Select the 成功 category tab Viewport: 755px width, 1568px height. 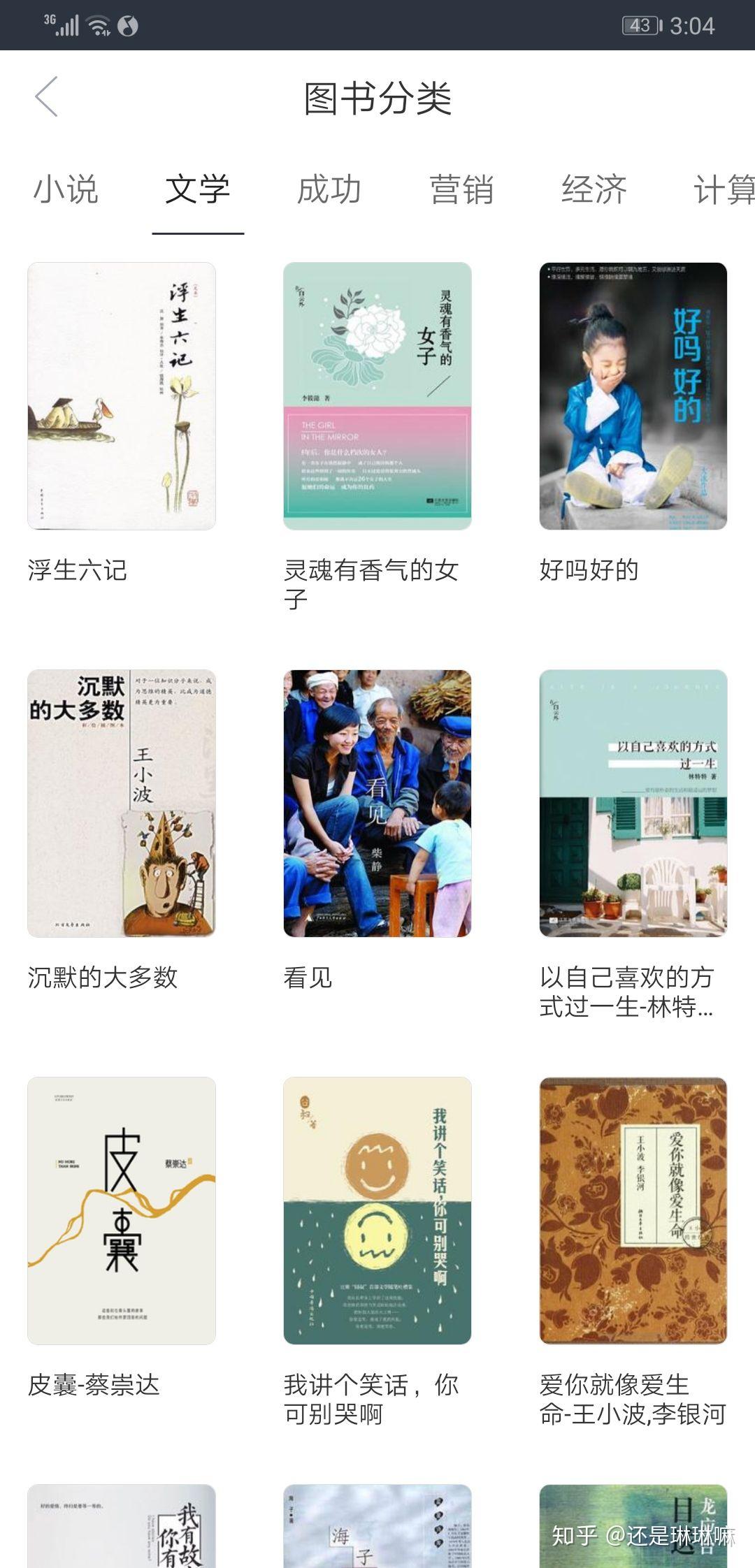tap(329, 189)
